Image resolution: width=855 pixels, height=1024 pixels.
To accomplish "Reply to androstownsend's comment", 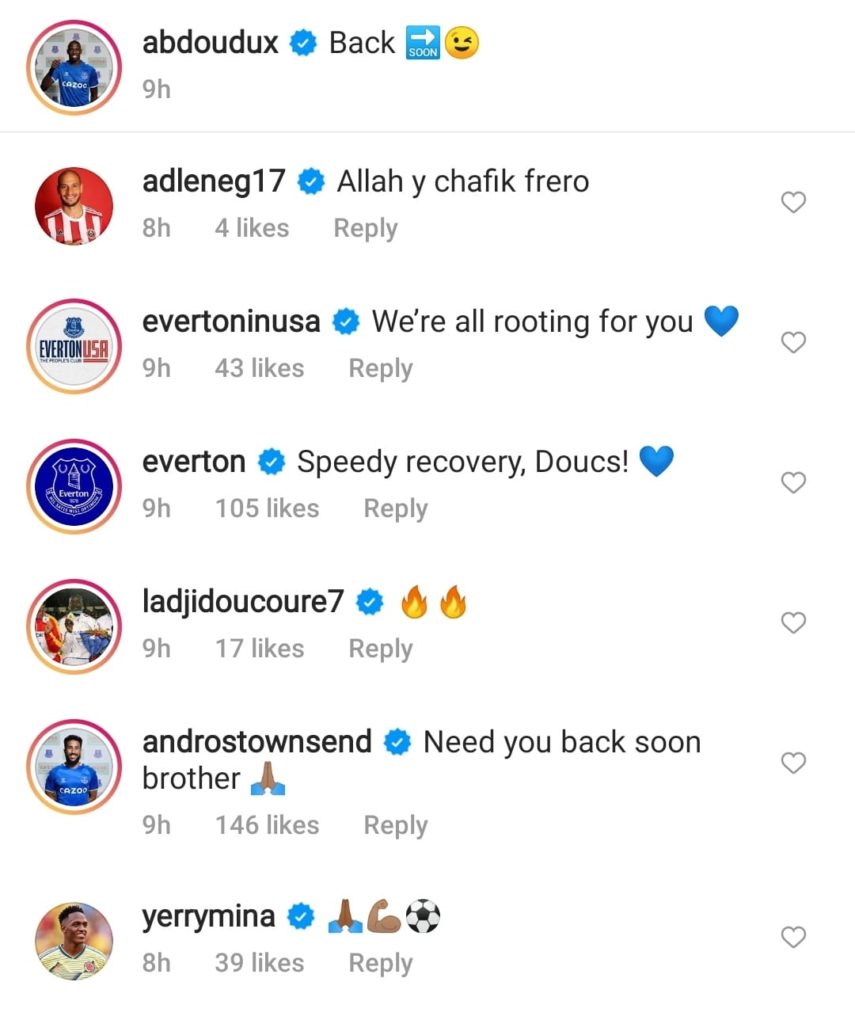I will click(395, 825).
